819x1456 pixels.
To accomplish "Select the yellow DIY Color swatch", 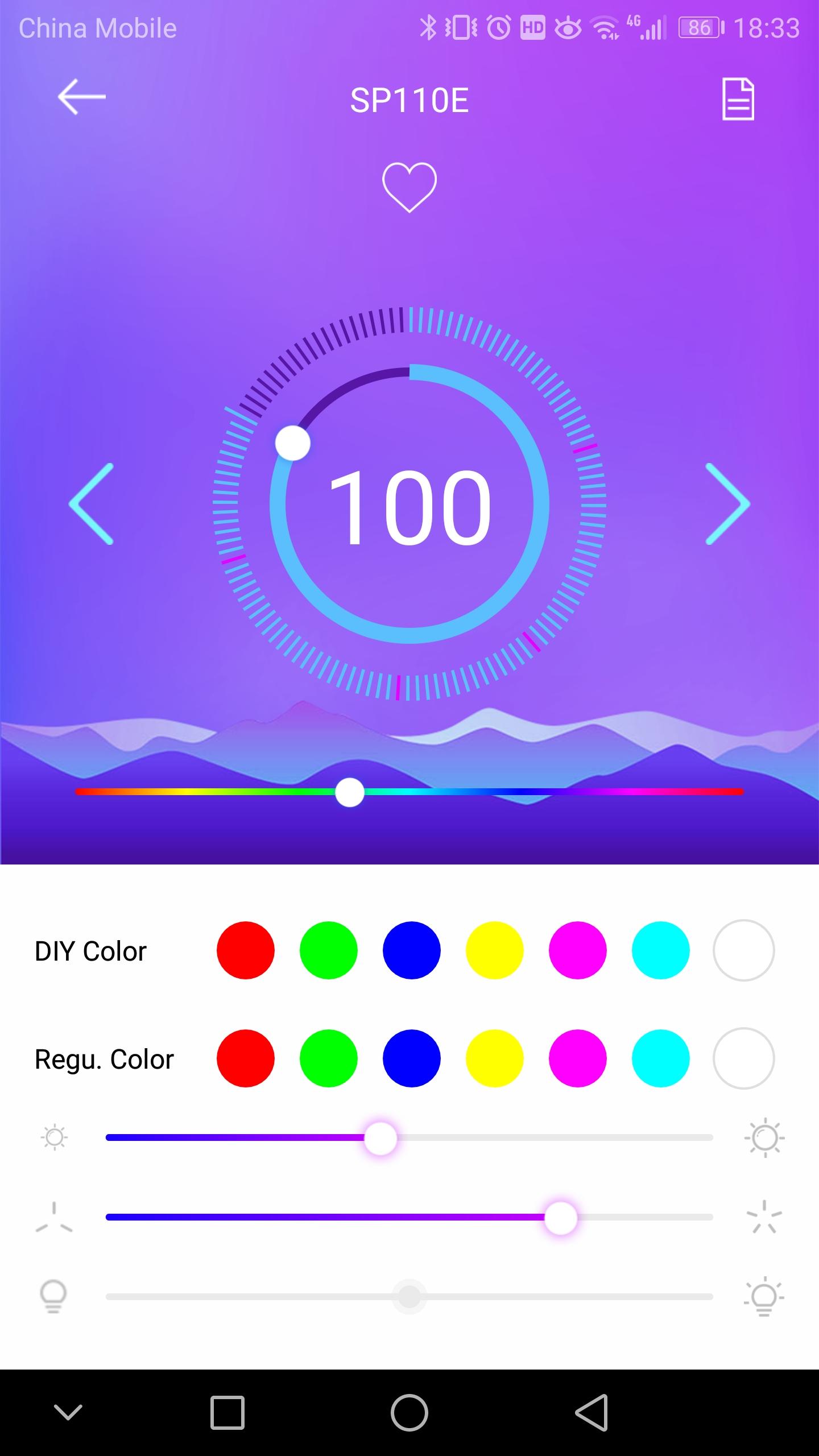I will click(x=495, y=950).
